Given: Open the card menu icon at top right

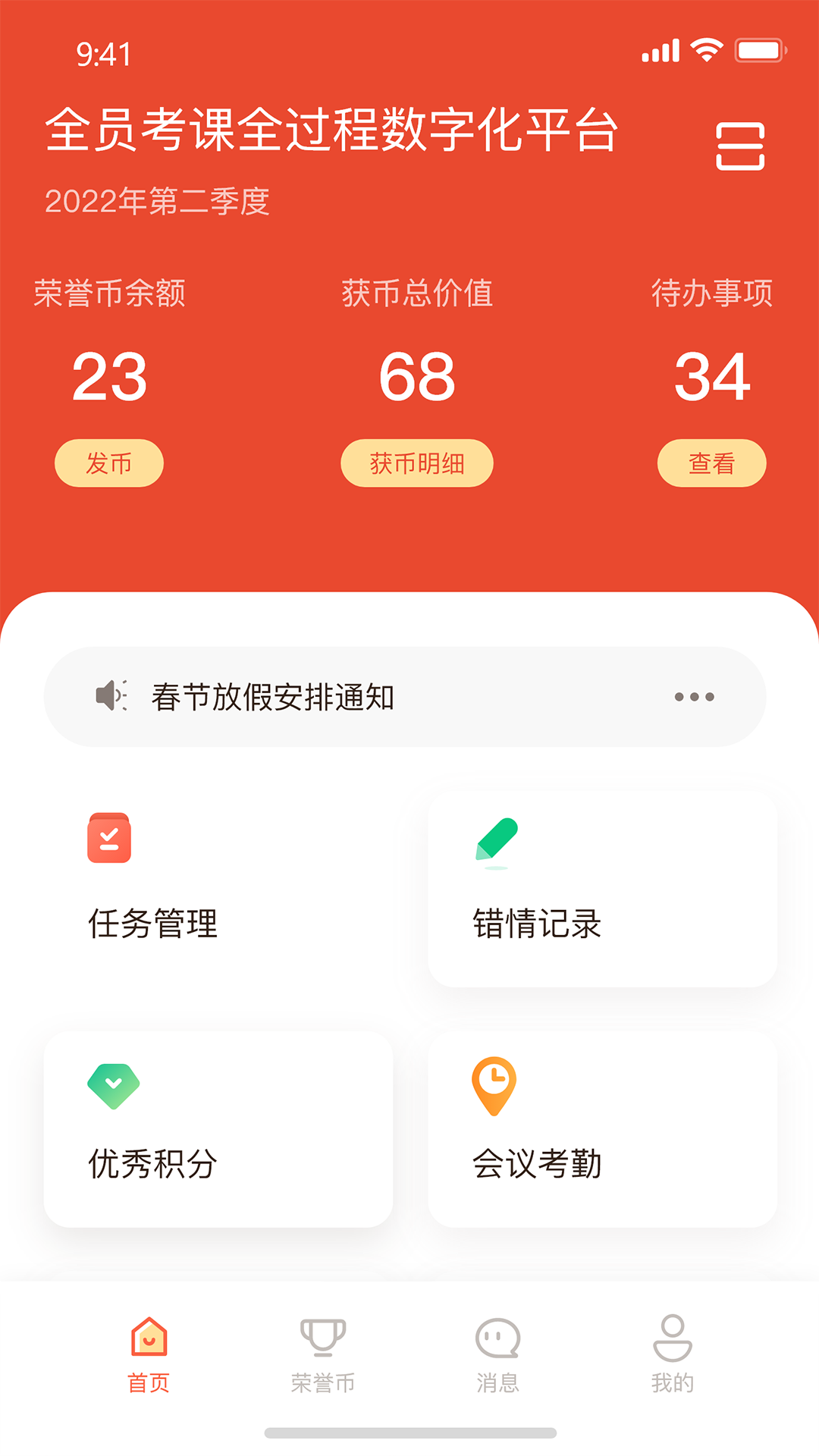Looking at the screenshot, I should tap(742, 147).
